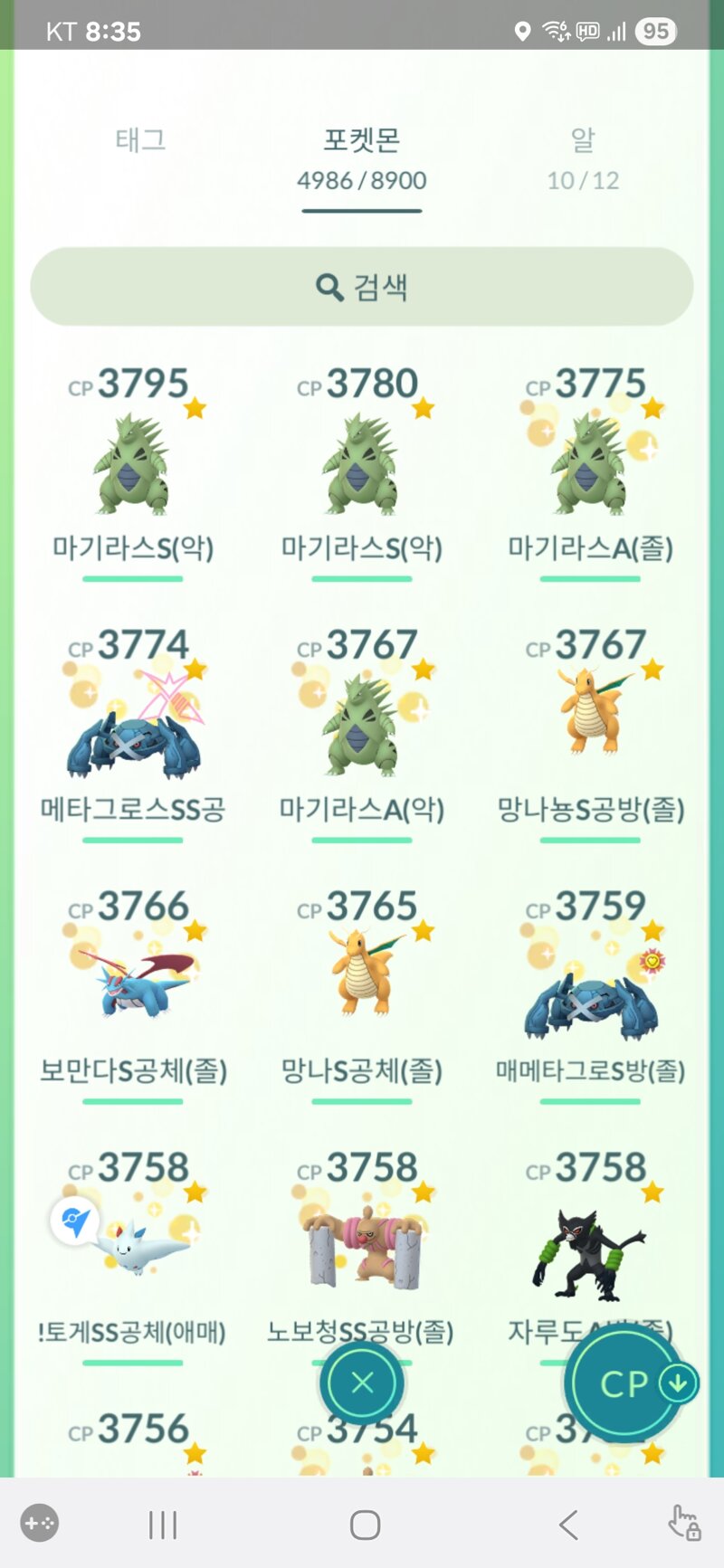
Task: Tap the 검색 search bar
Action: point(362,287)
